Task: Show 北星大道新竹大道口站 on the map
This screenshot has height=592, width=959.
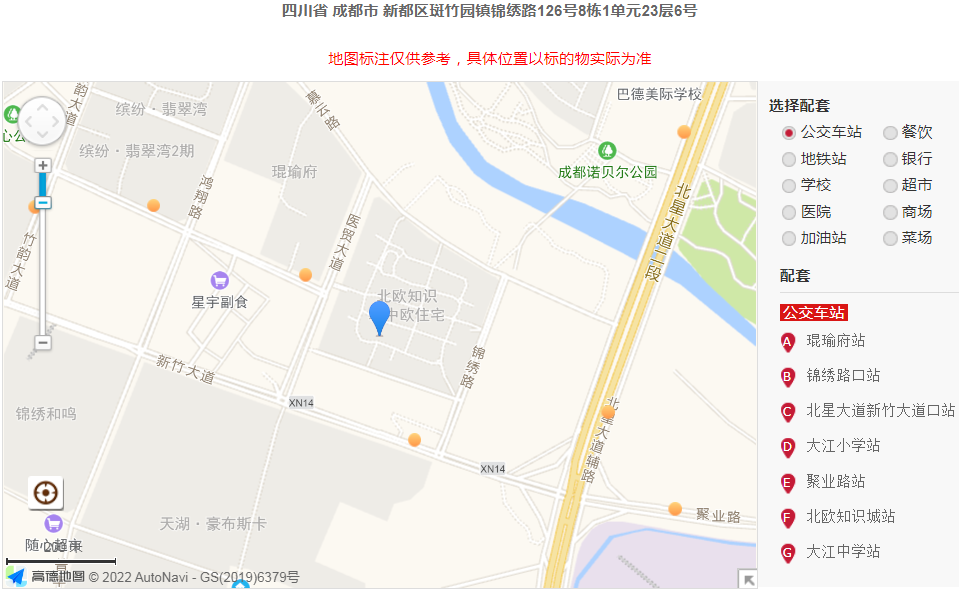Action: coord(880,411)
